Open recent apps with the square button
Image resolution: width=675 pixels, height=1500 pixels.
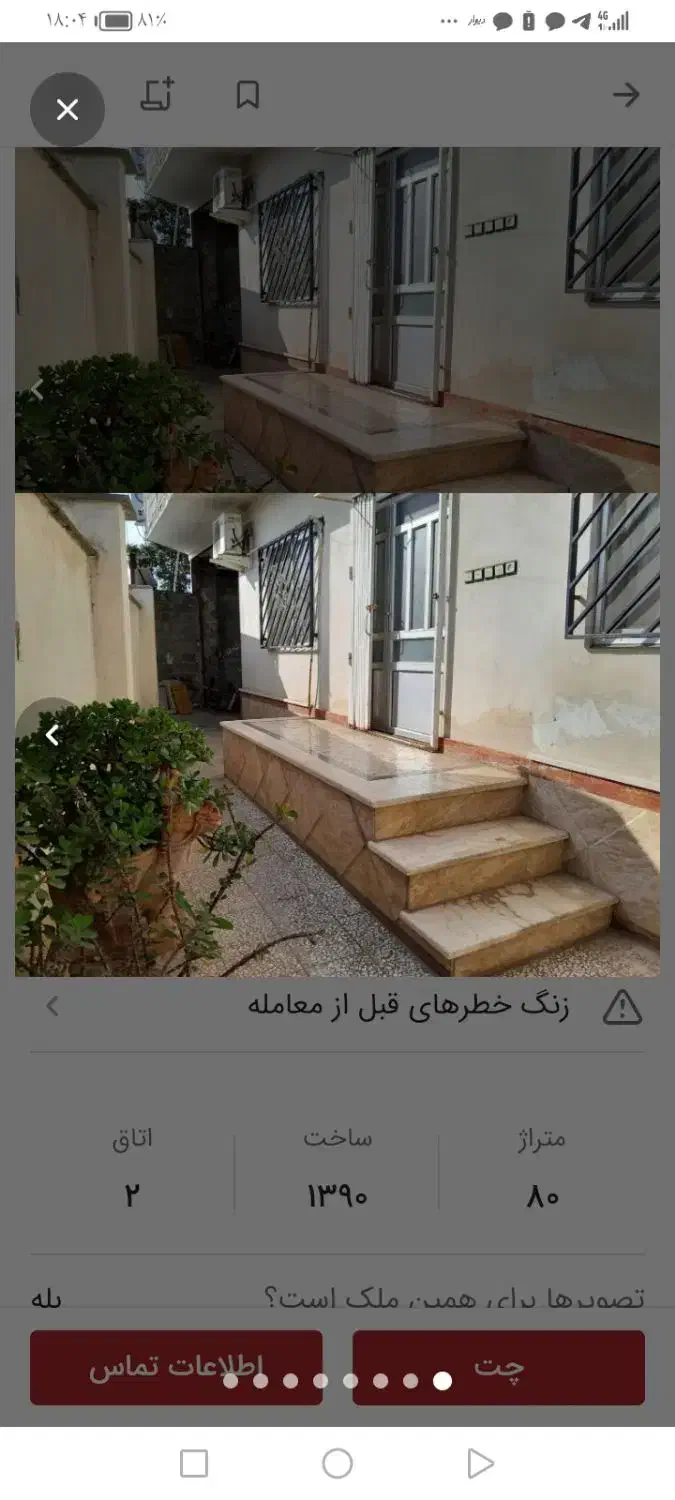click(x=194, y=1464)
